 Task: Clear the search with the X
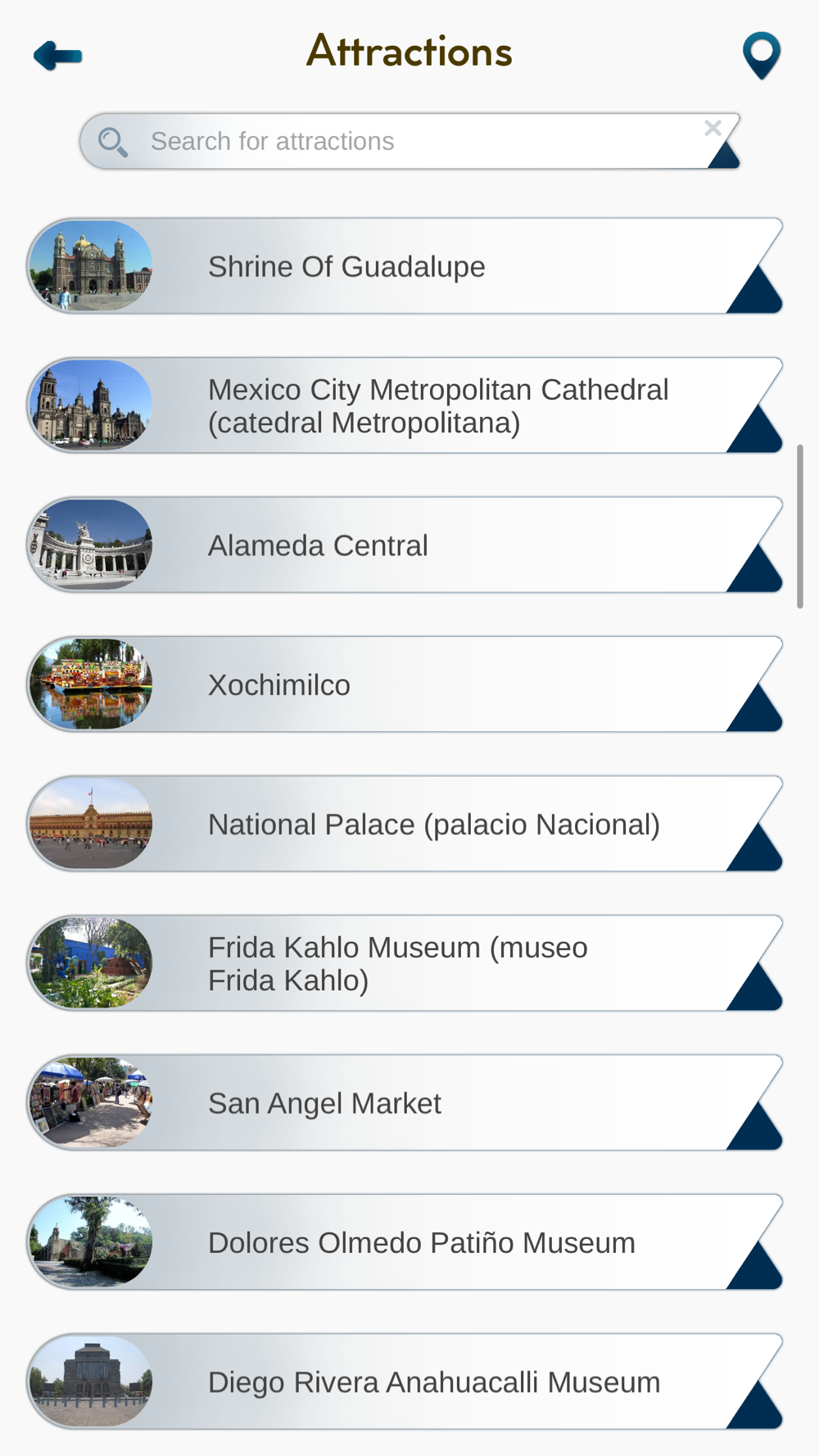coord(713,128)
